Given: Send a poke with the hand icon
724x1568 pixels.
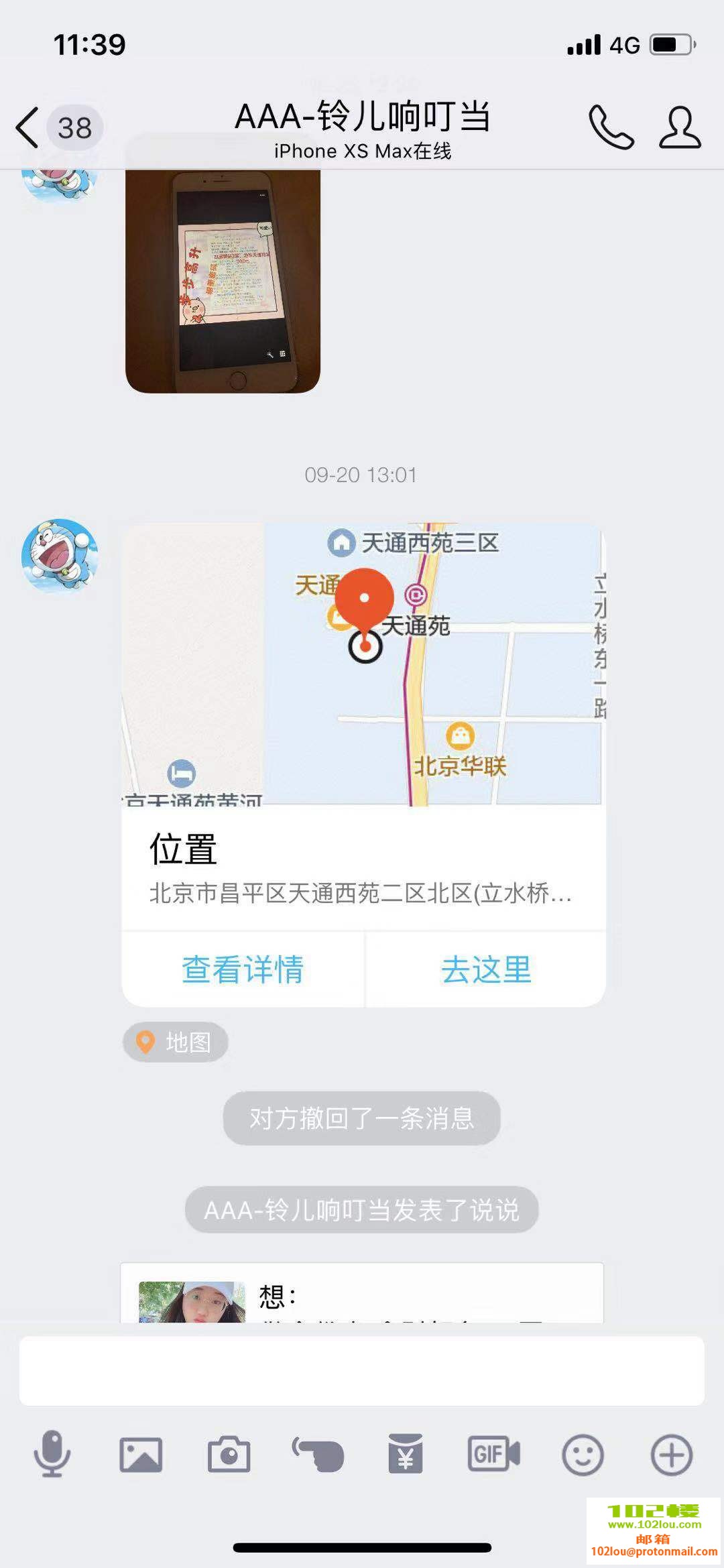Looking at the screenshot, I should click(318, 1454).
